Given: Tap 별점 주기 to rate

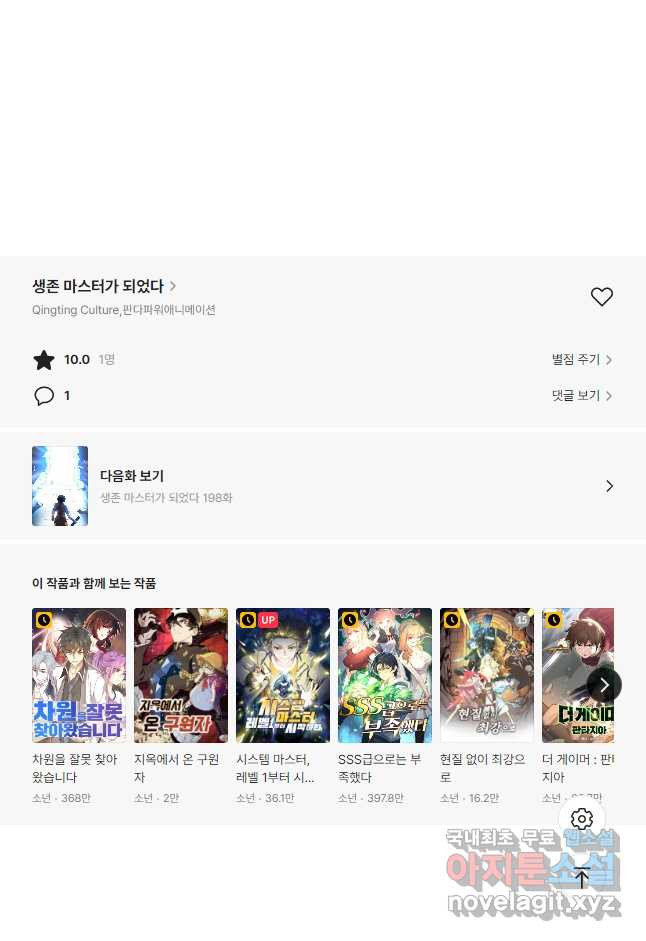Looking at the screenshot, I should 581,359.
